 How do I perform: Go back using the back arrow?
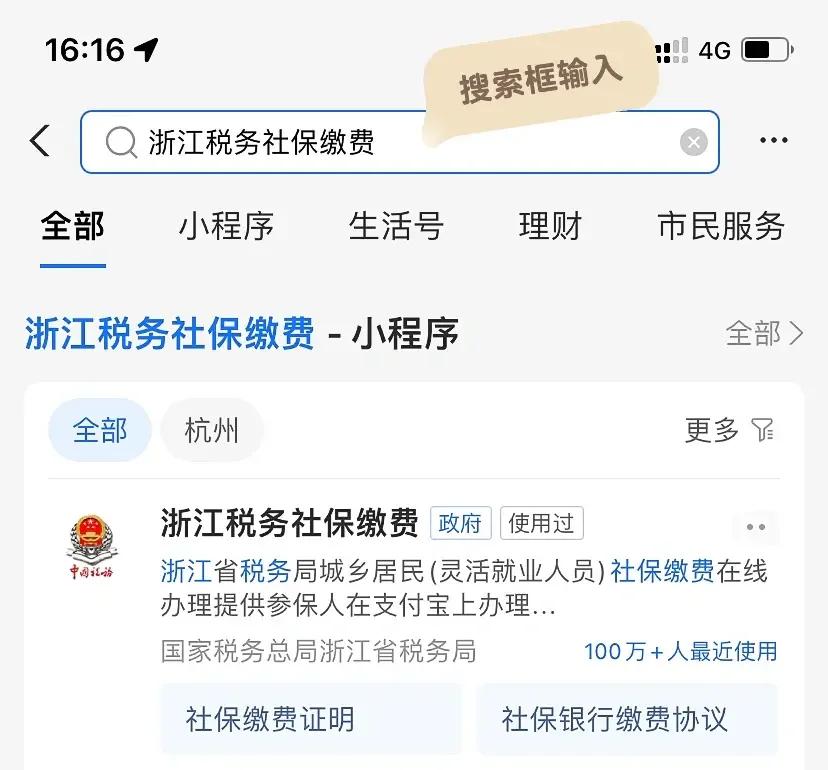click(x=40, y=141)
